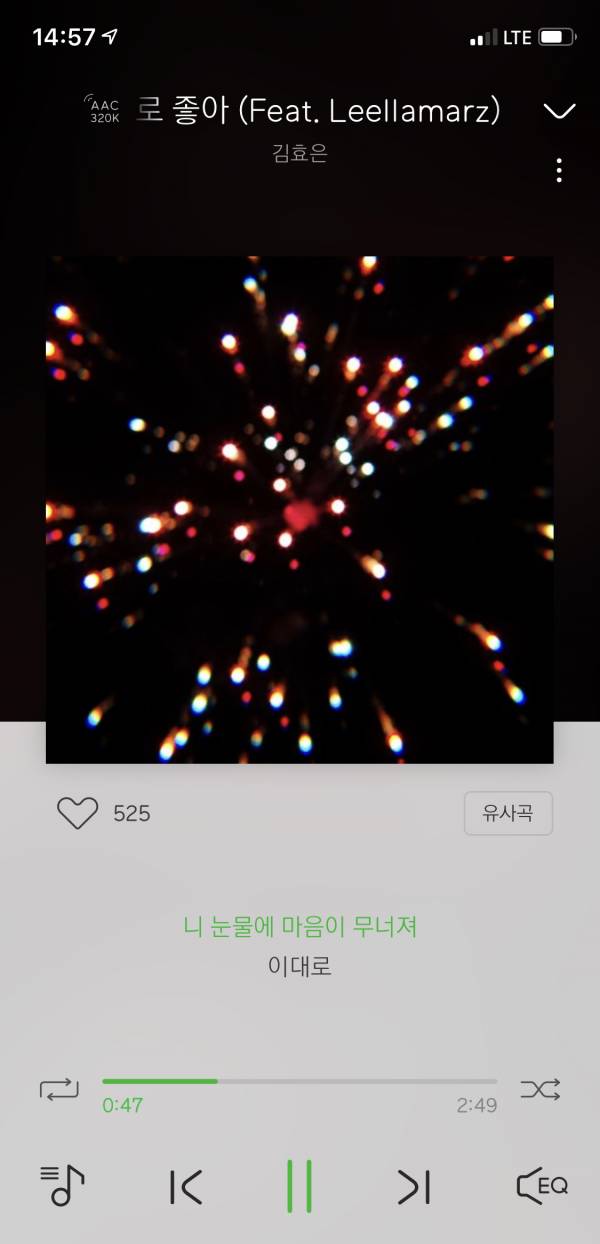Skip to the next track

click(413, 1186)
